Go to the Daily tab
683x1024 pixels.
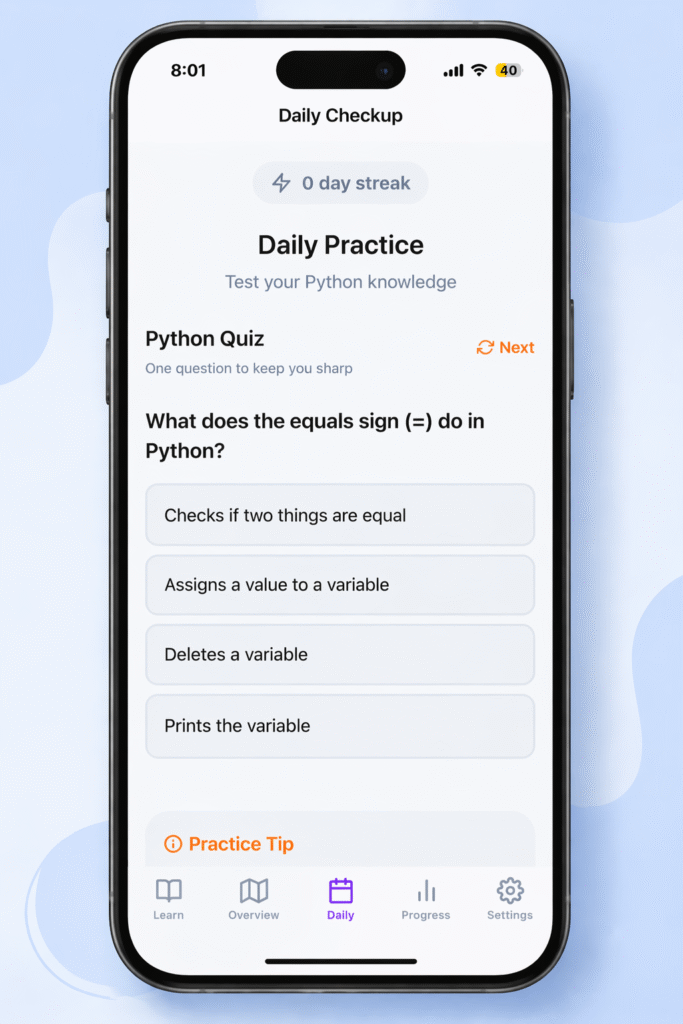click(341, 899)
